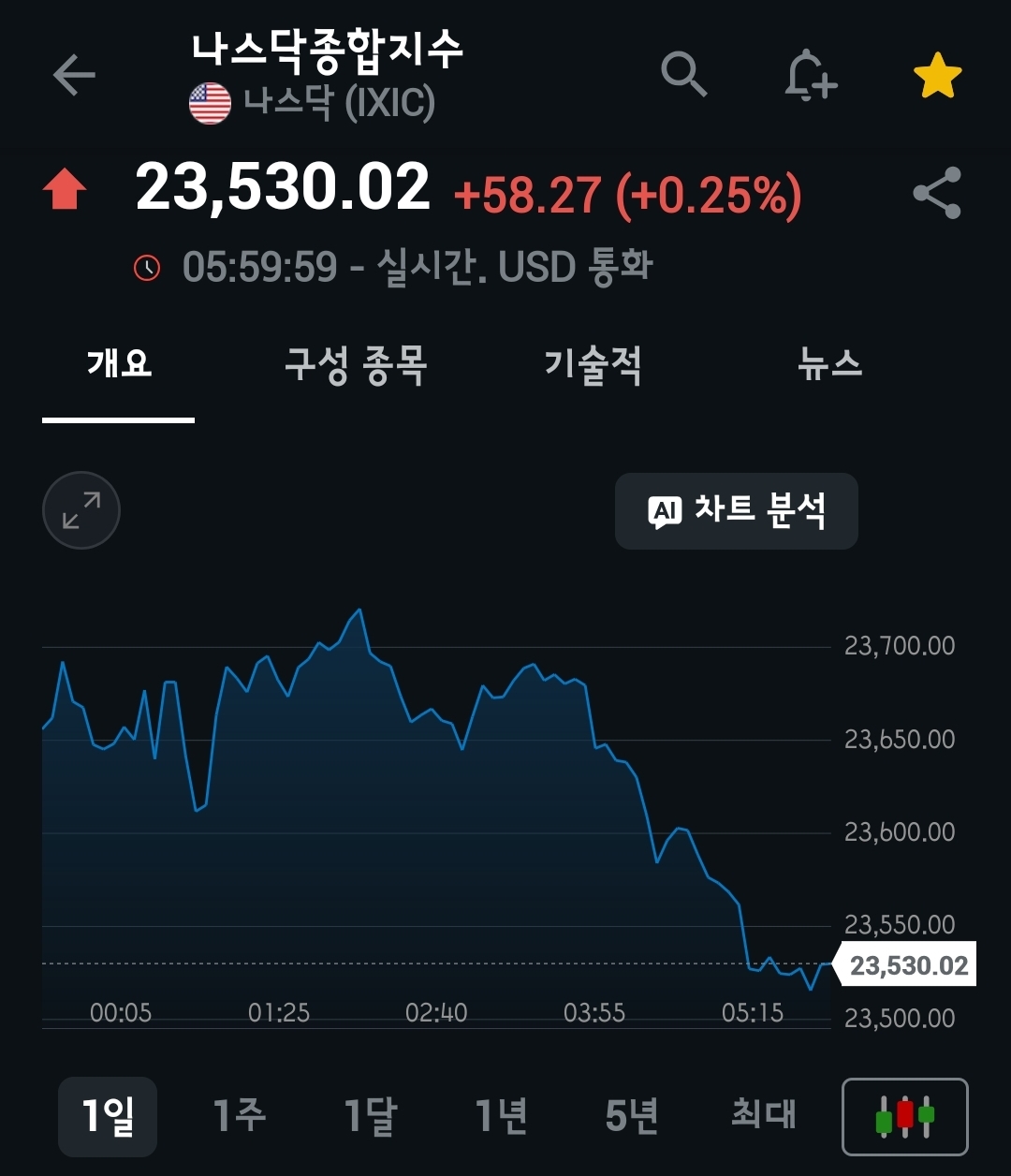Add a price alert with the bell icon
1011x1176 pixels.
click(810, 75)
